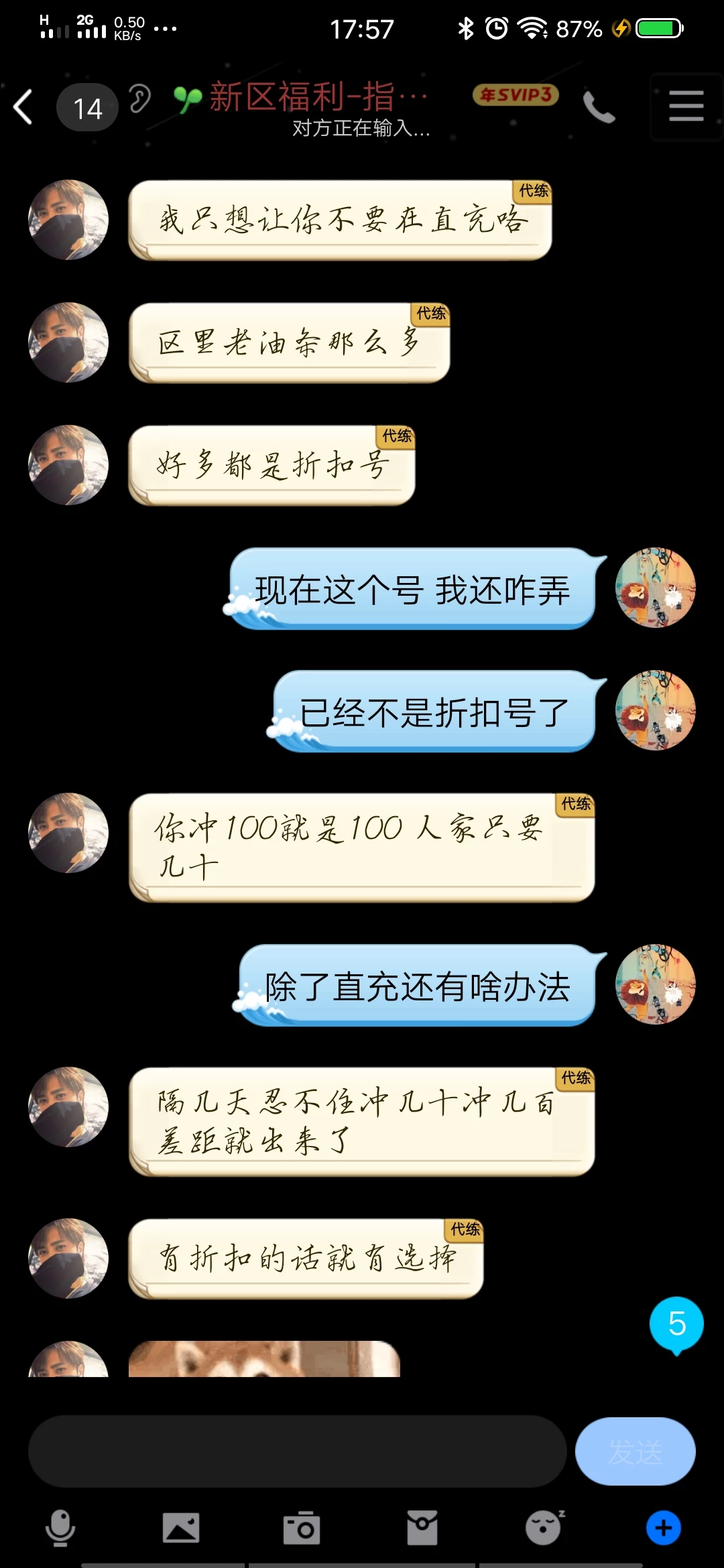
Task: Start a voice call with this contact
Action: [x=598, y=107]
